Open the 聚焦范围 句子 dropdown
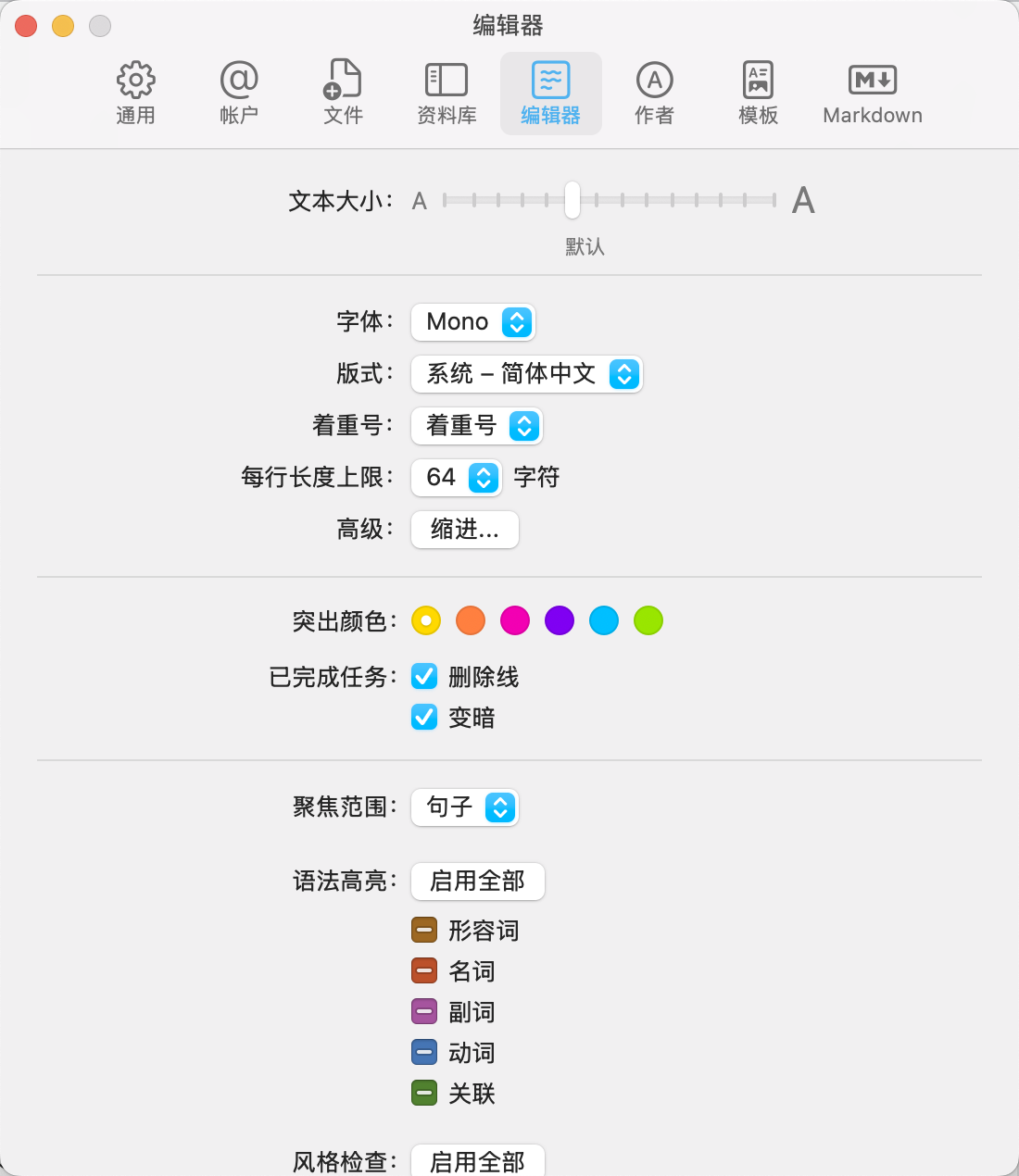This screenshot has width=1019, height=1176. pos(465,807)
